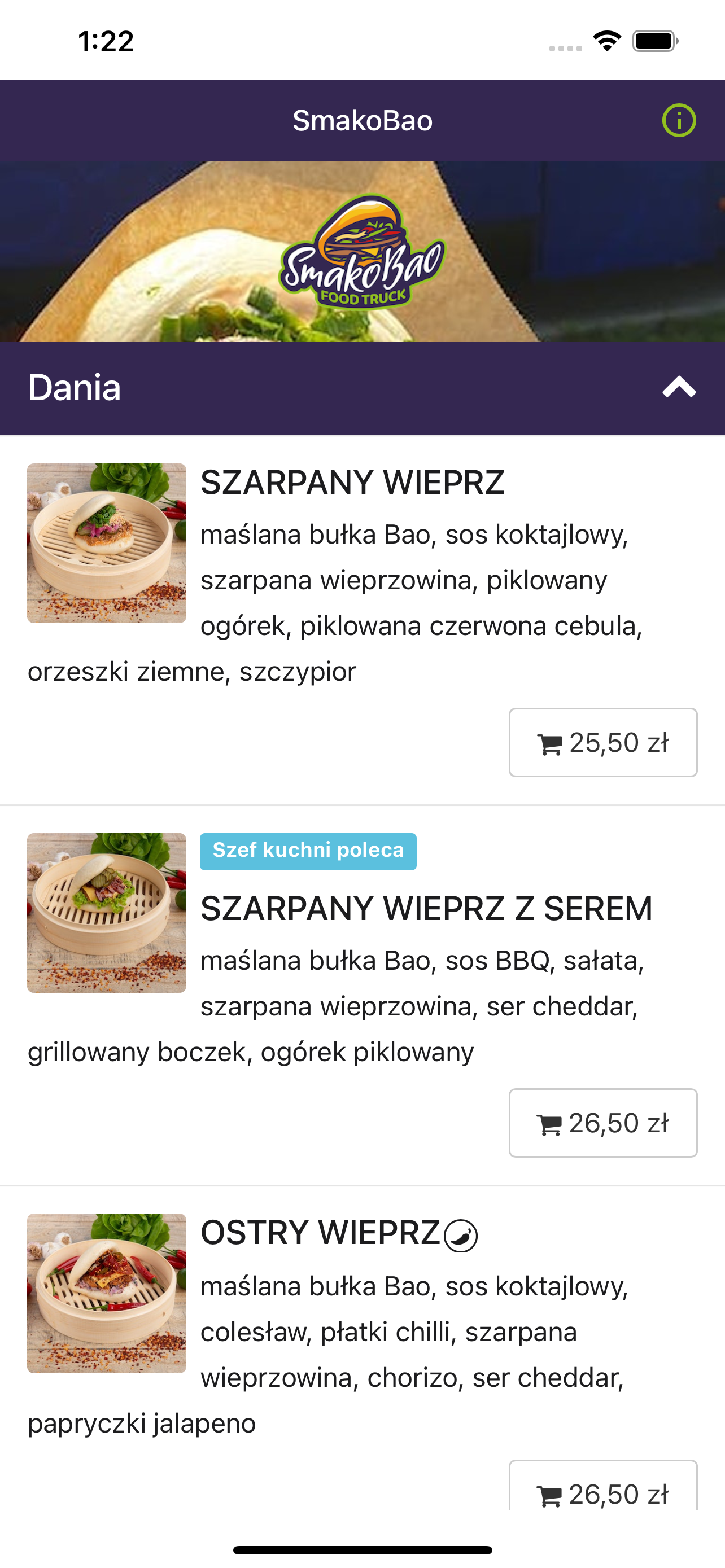This screenshot has height=1568, width=725.
Task: Click the SmakoBao food truck logo
Action: (x=362, y=251)
